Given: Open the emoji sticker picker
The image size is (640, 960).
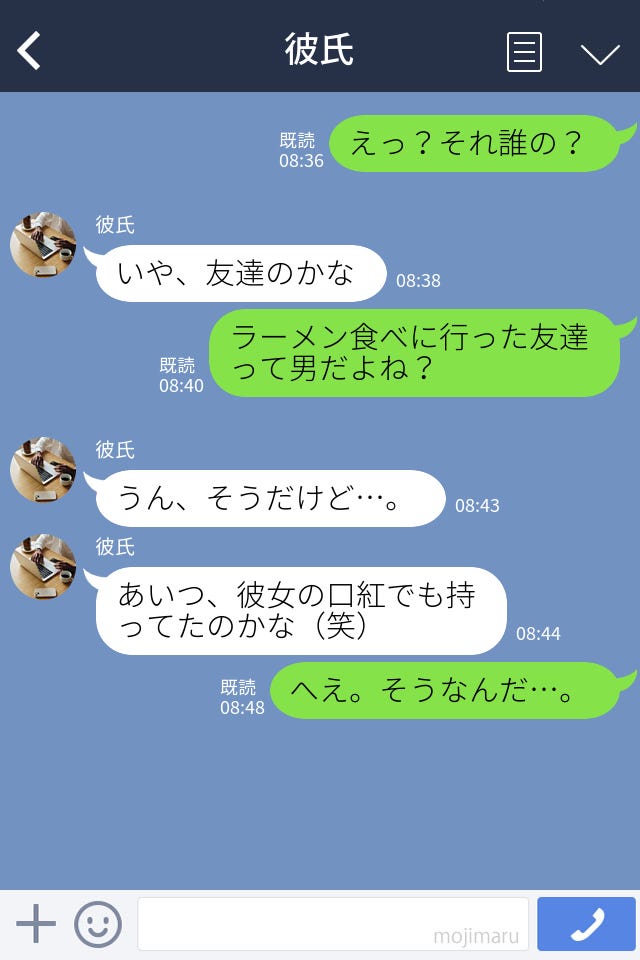Looking at the screenshot, I should pos(98,923).
